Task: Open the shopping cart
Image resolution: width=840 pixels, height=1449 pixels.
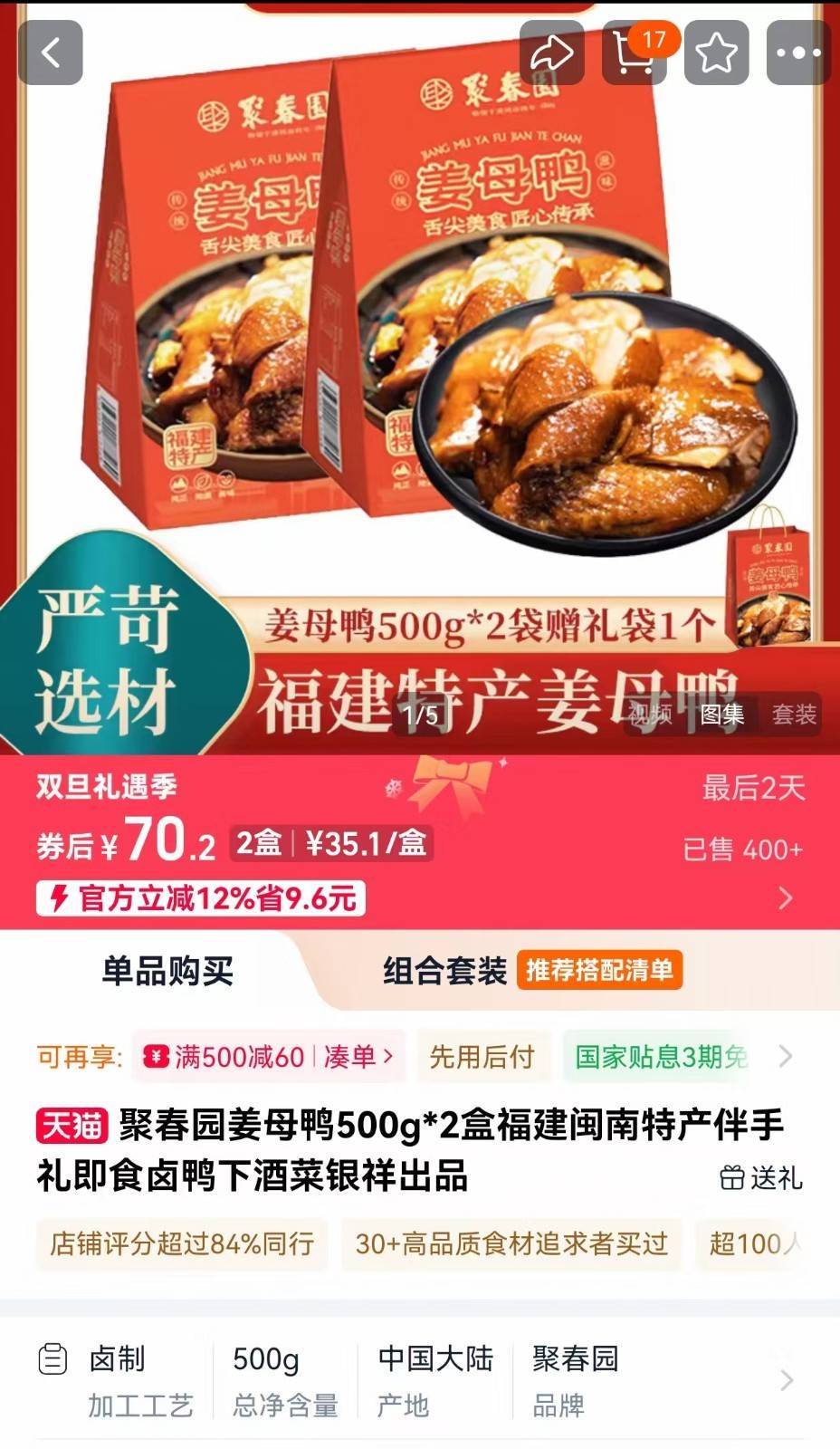Action: pyautogui.click(x=634, y=53)
